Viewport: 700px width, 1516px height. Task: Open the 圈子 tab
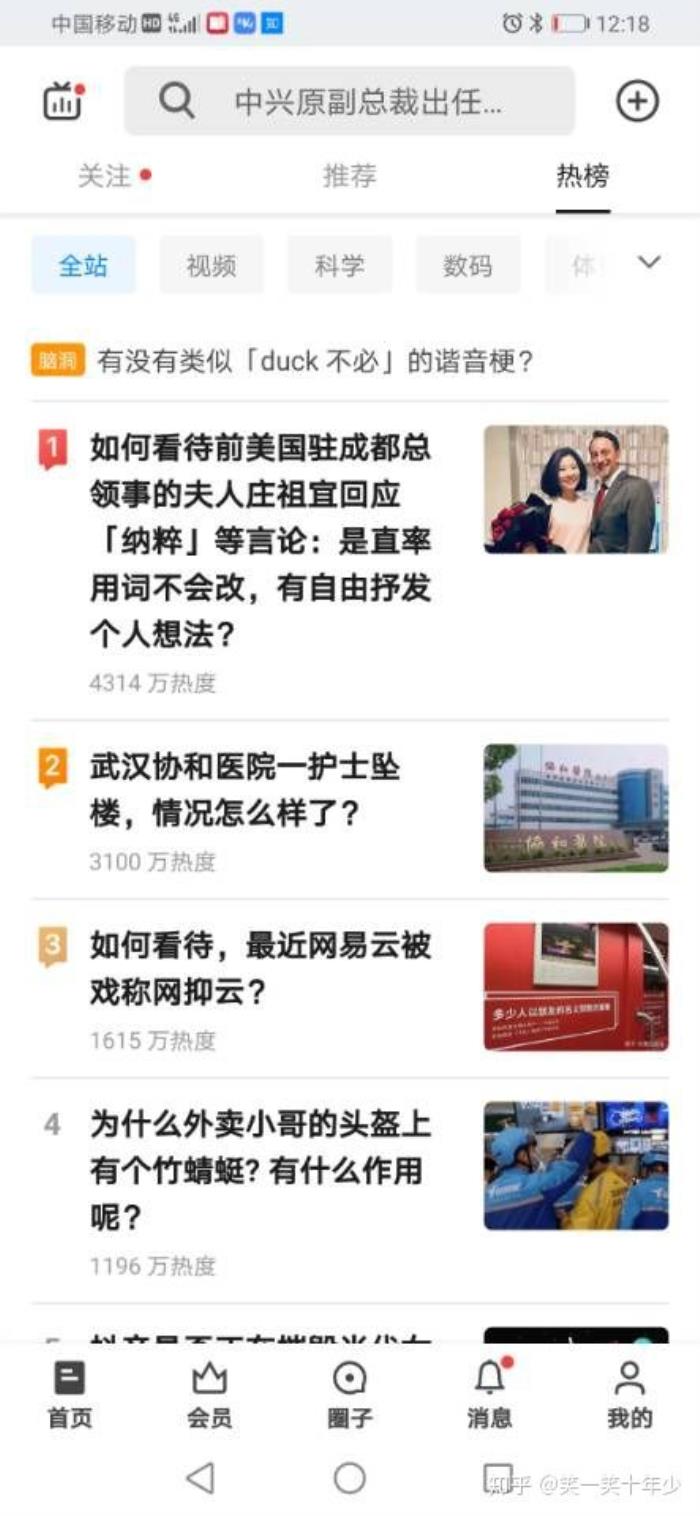pos(349,1395)
